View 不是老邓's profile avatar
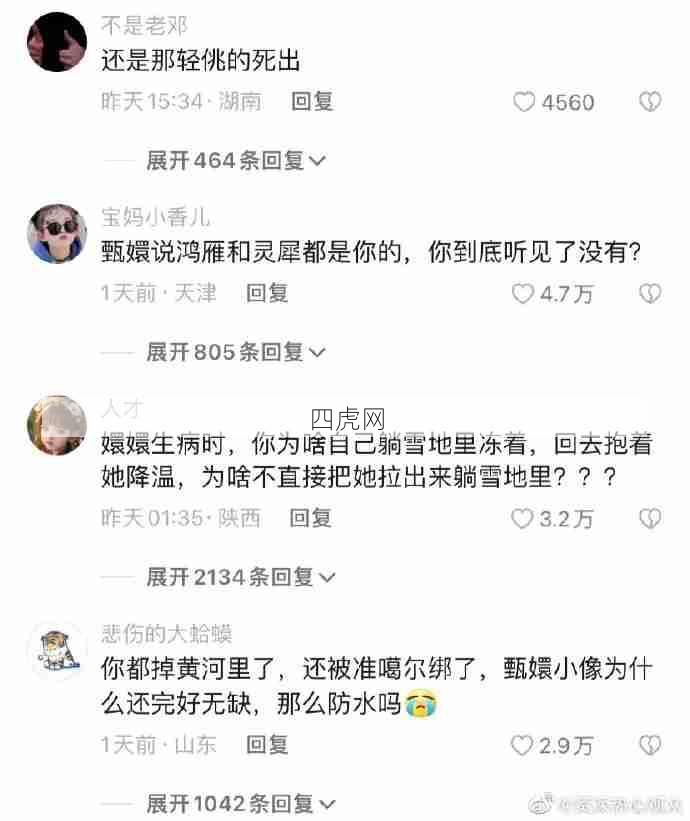 [x=57, y=42]
